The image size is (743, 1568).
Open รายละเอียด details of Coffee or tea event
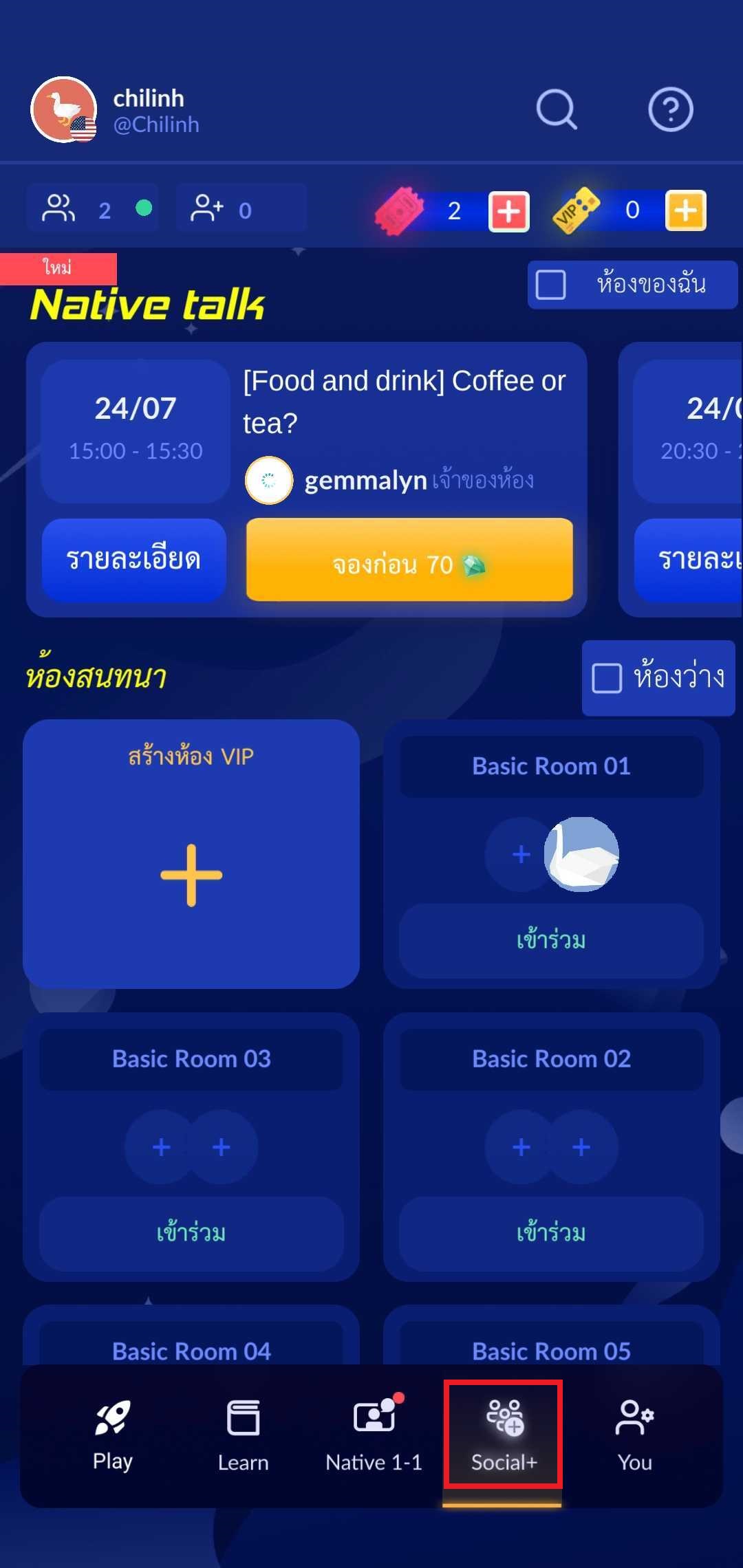click(134, 560)
